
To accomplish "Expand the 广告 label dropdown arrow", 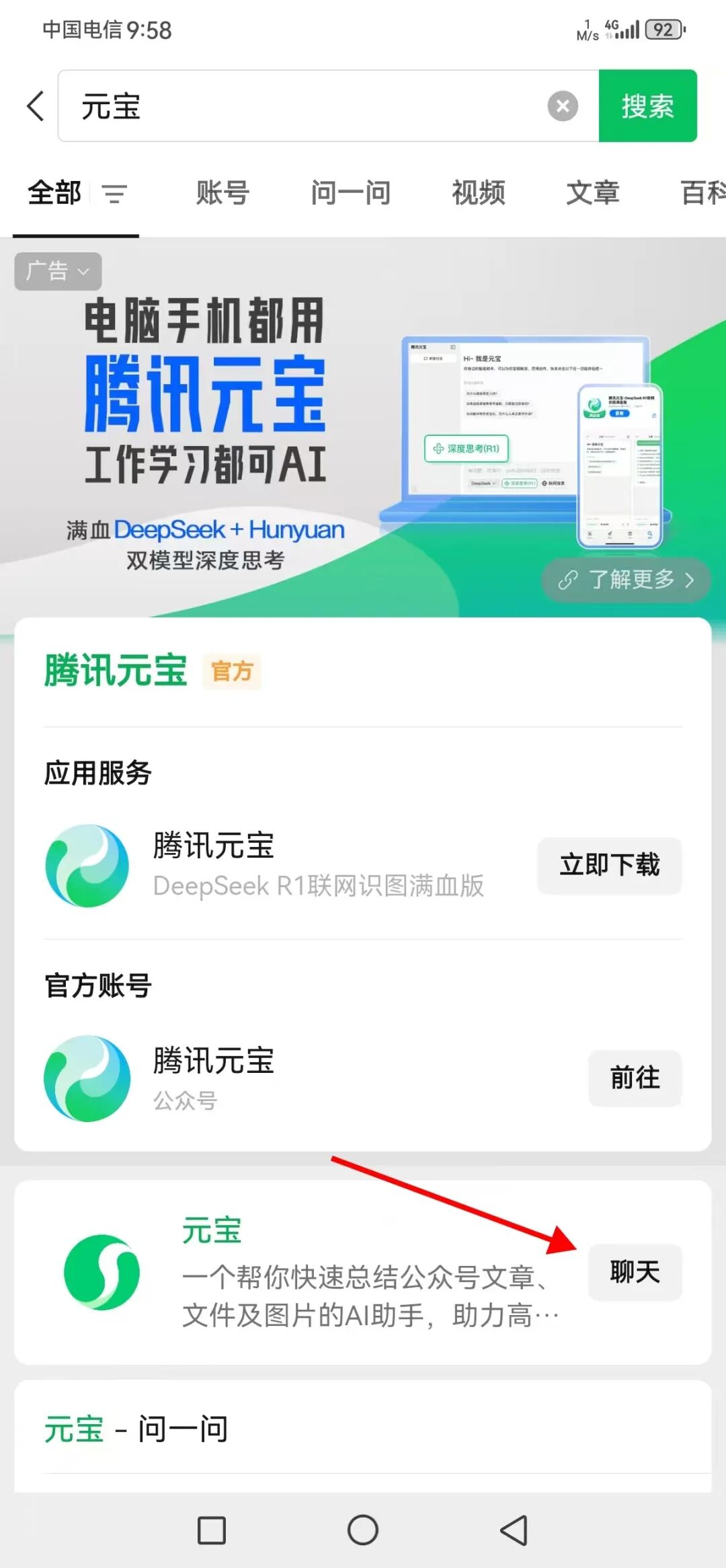I will (x=83, y=270).
